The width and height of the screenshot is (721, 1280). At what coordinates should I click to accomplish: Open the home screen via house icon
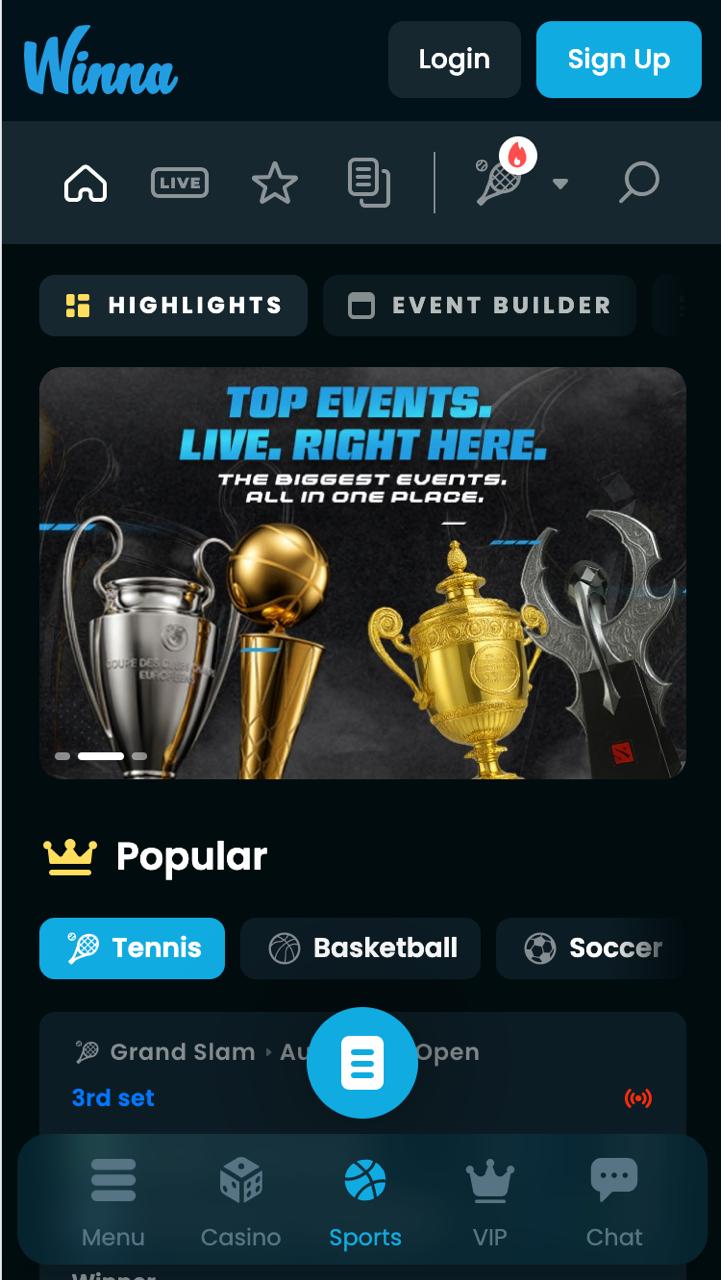[x=85, y=182]
